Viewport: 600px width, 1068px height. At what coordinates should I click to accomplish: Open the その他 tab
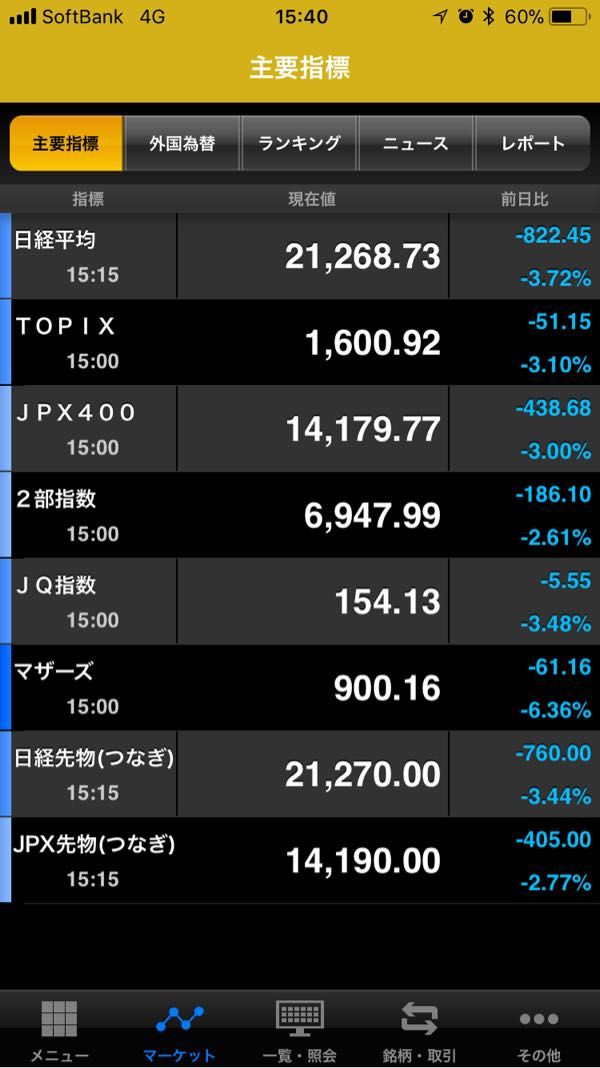click(539, 1030)
